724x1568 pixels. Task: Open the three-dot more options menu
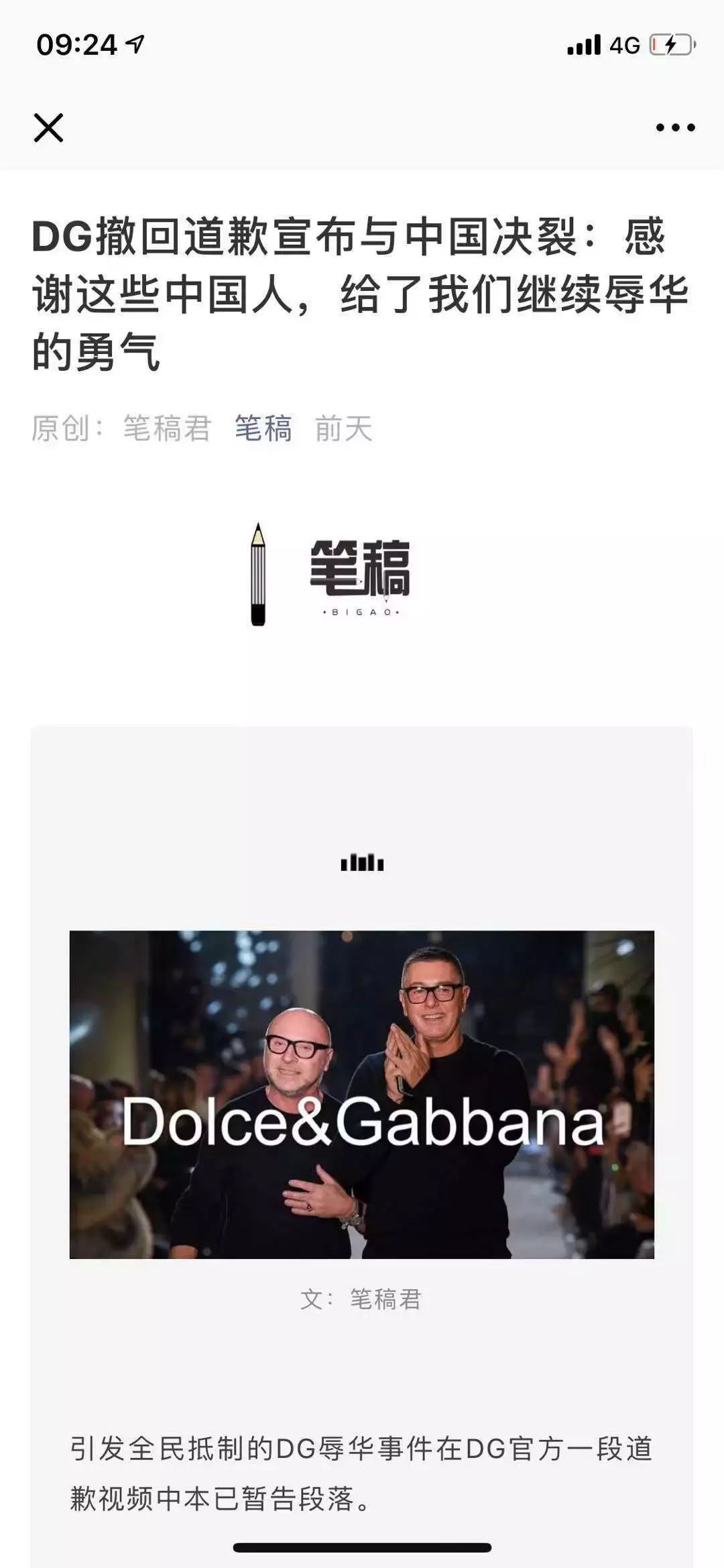[x=675, y=127]
